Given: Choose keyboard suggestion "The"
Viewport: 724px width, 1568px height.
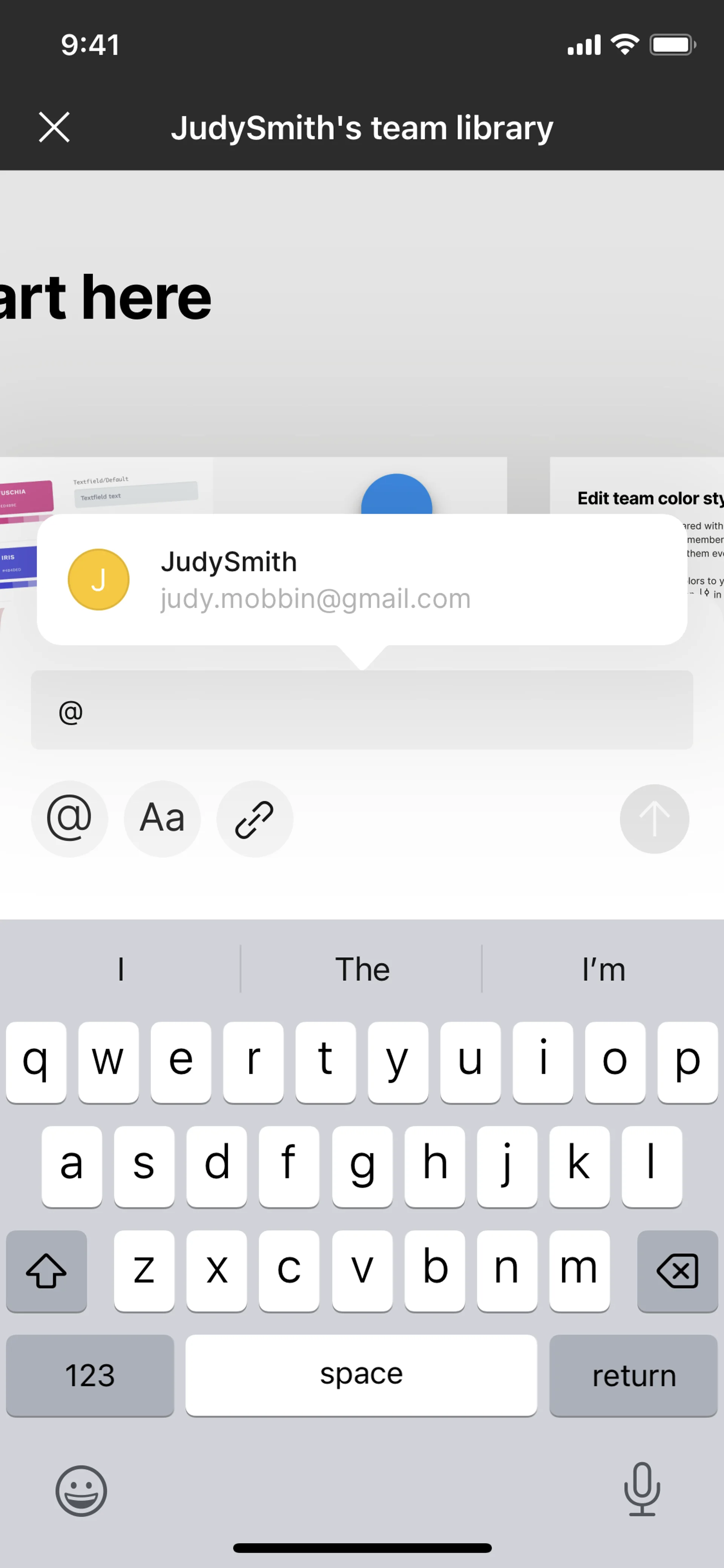Looking at the screenshot, I should pyautogui.click(x=361, y=968).
